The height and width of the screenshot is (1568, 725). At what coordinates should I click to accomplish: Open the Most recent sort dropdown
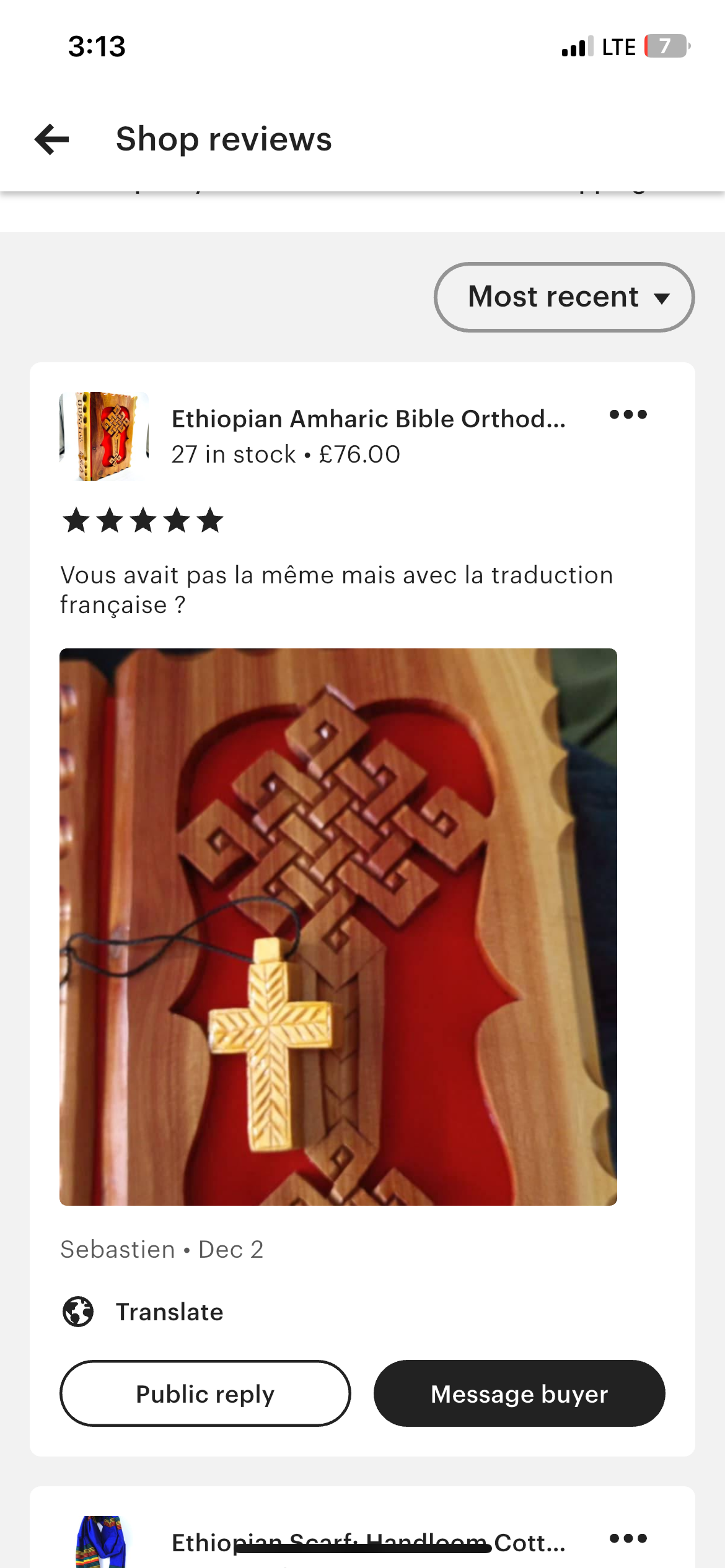564,297
